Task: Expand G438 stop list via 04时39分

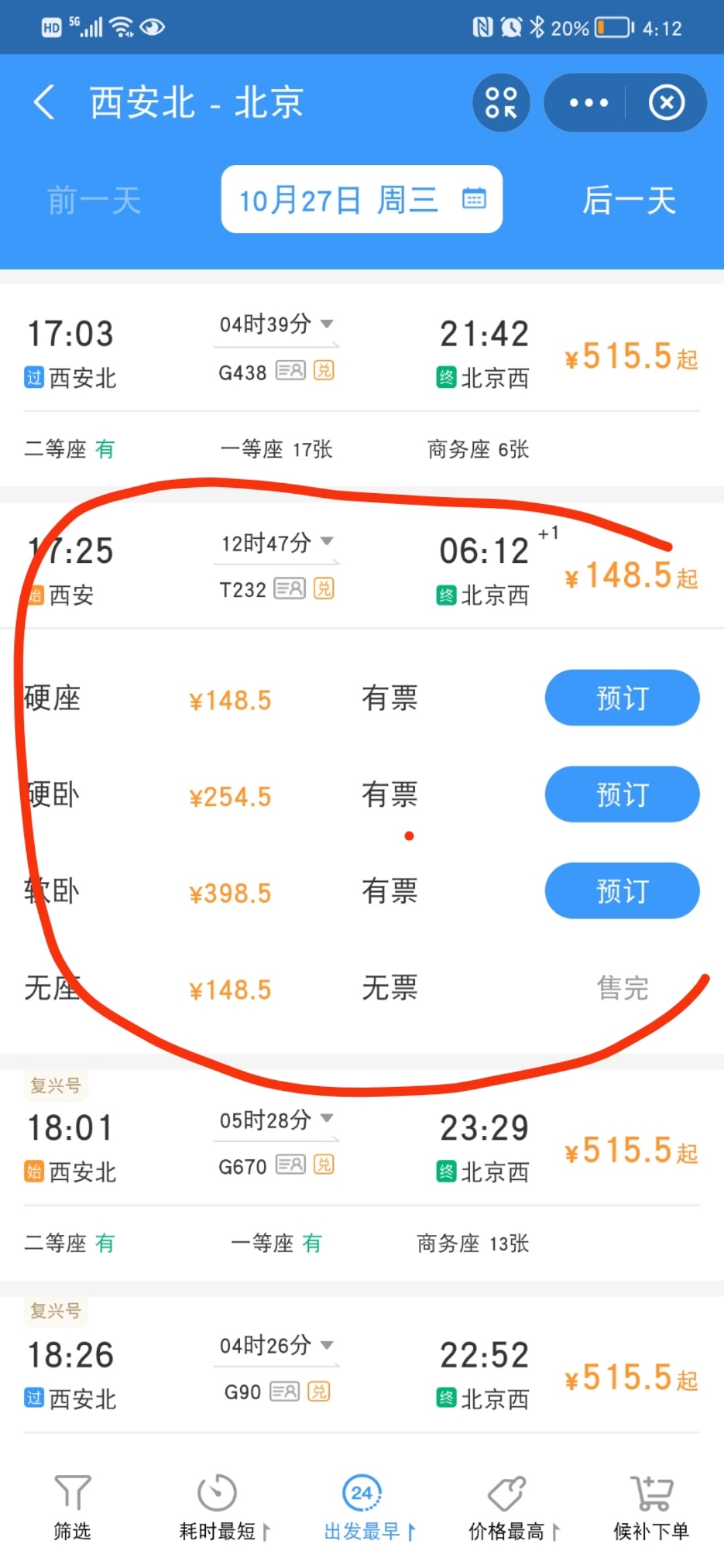Action: click(x=276, y=325)
